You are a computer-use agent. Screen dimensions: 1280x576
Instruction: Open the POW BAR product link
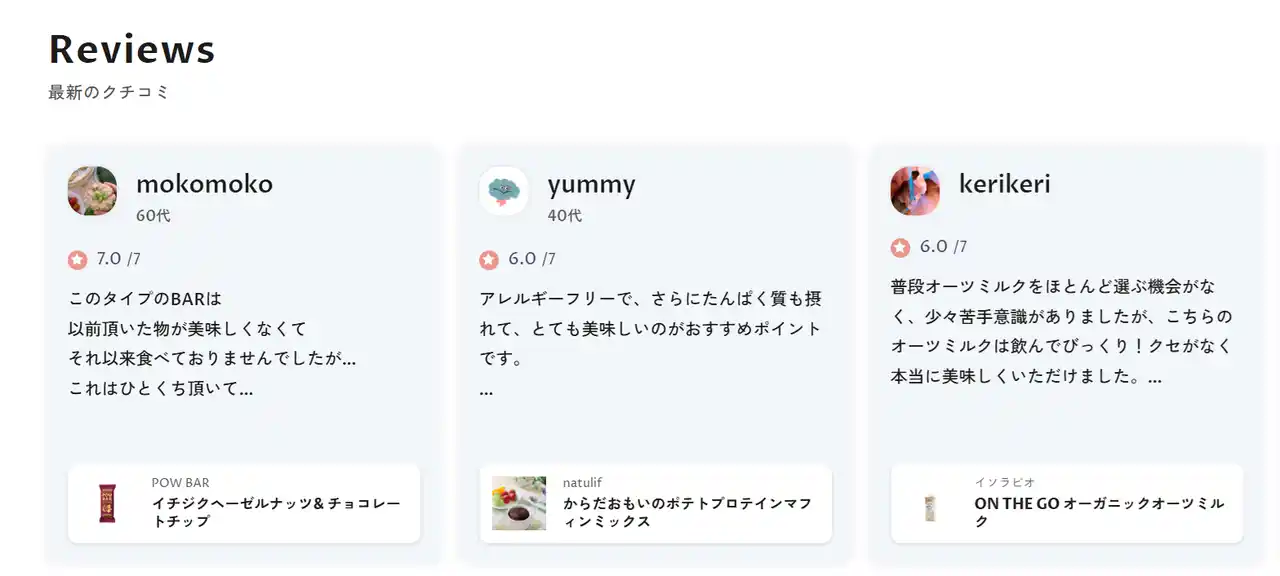(244, 503)
